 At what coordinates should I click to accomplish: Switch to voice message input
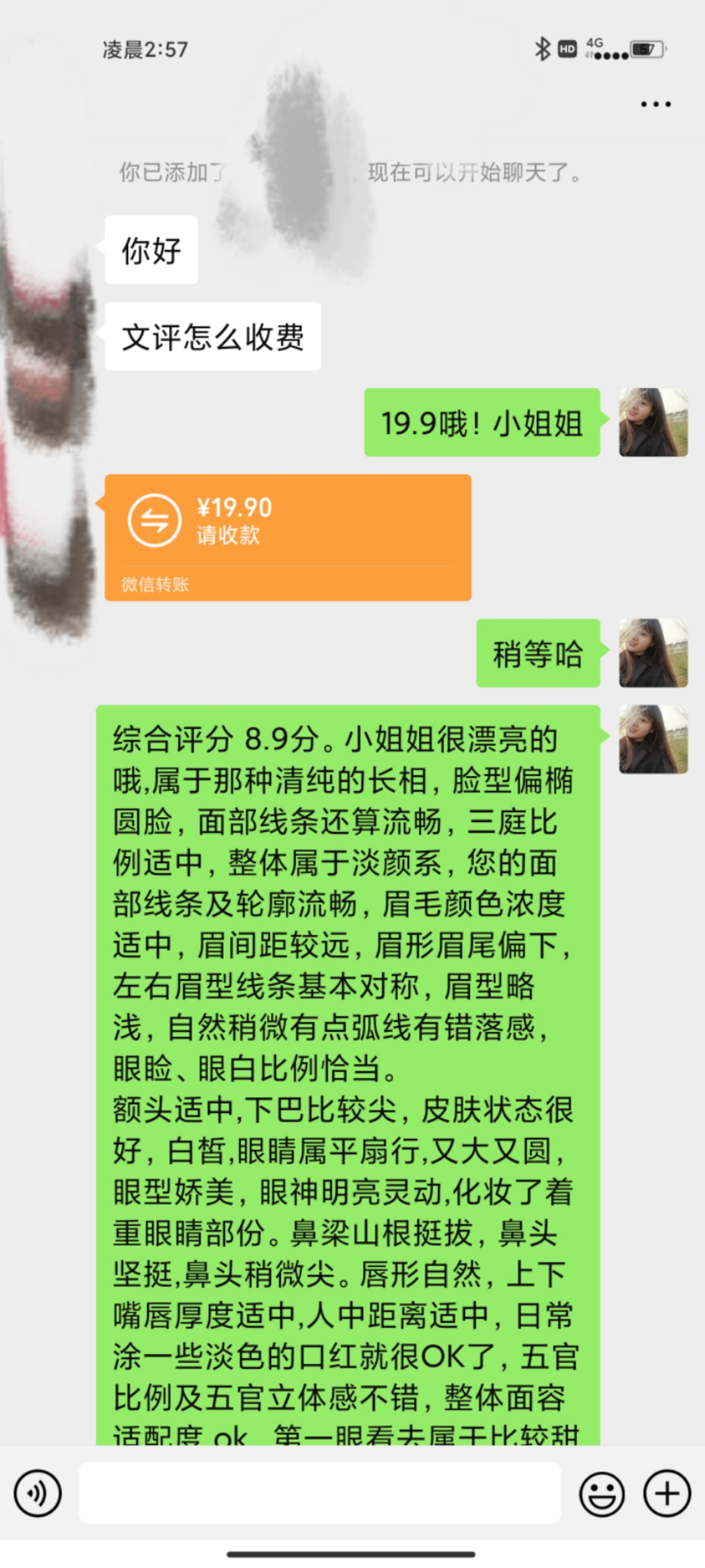coord(38,1493)
